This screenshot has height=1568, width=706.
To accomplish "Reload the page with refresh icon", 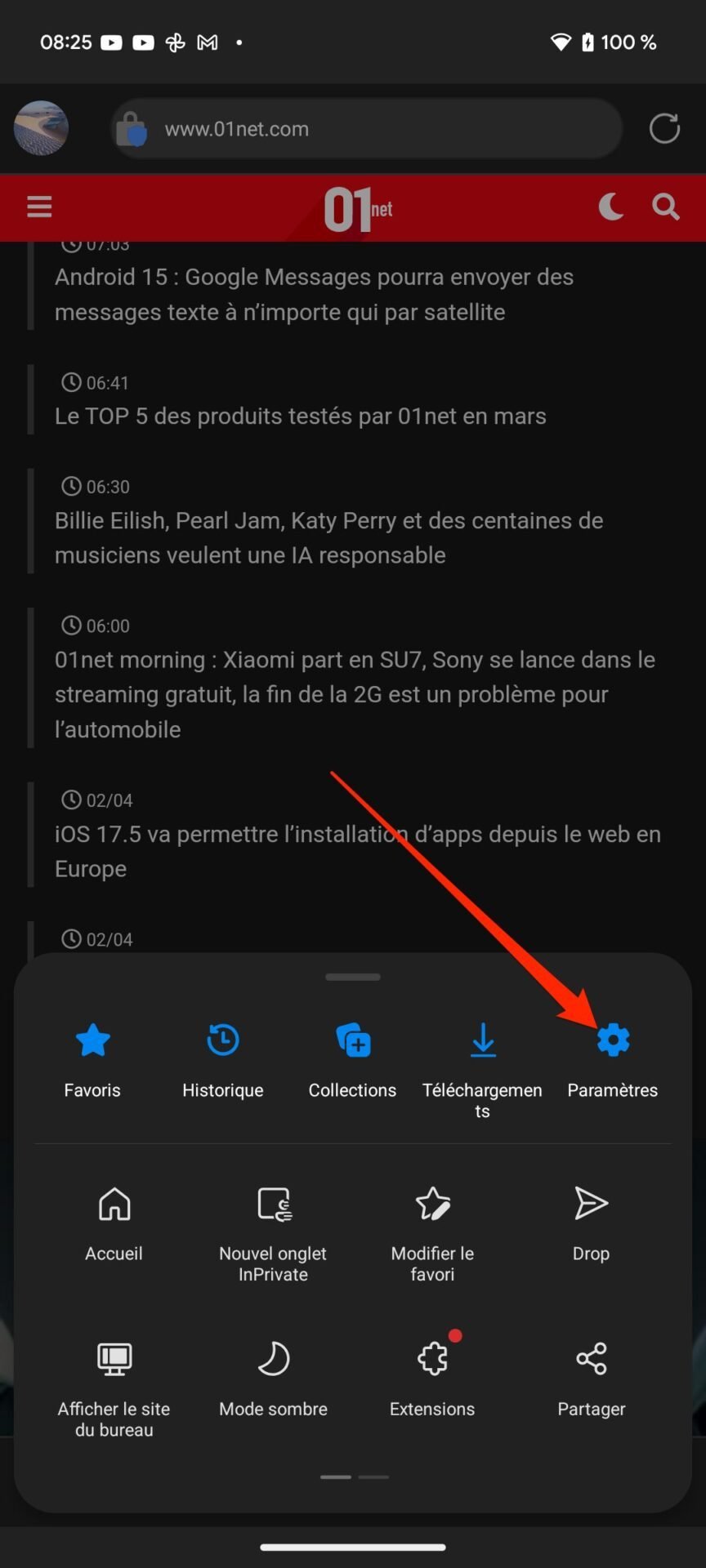I will 664,128.
